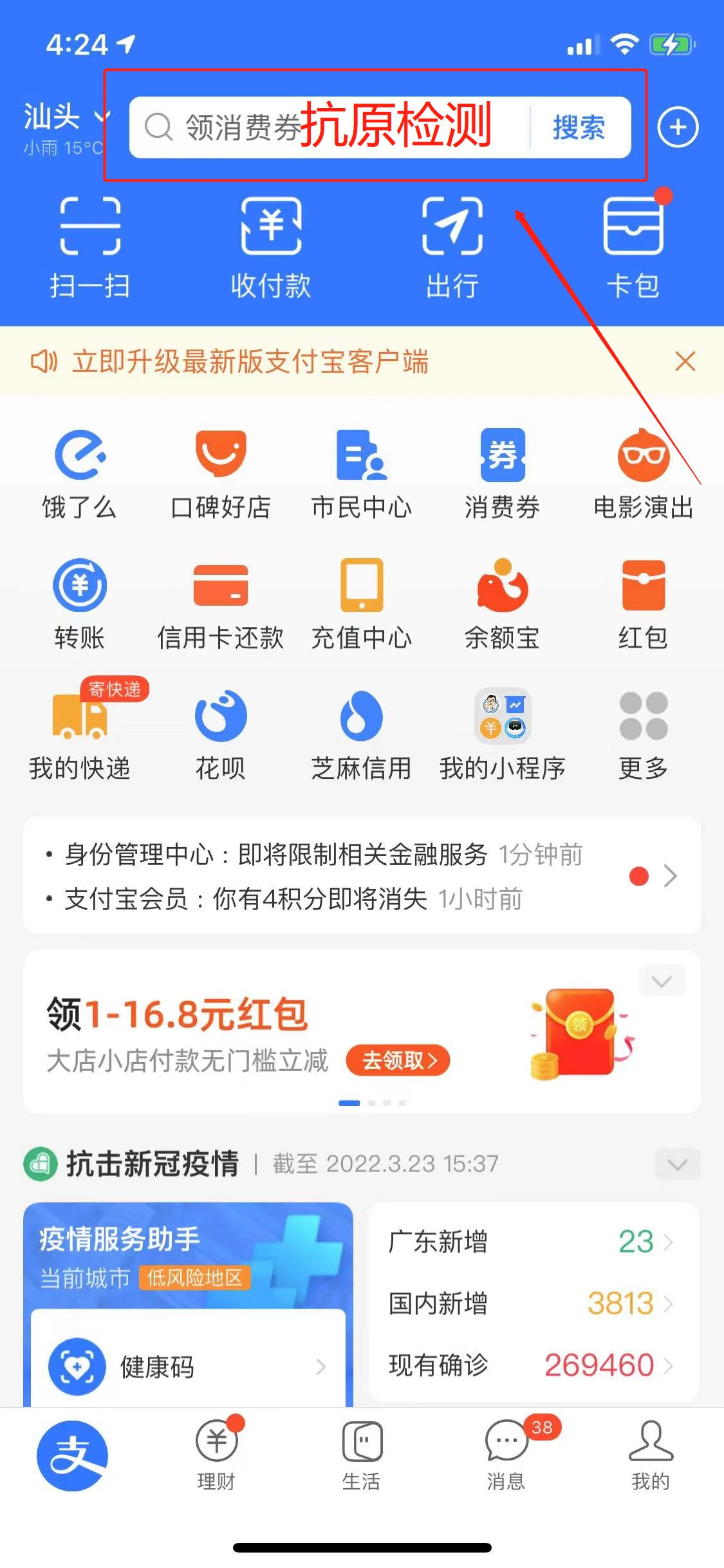Image resolution: width=724 pixels, height=1568 pixels.
Task: Open 余额宝
Action: [502, 603]
